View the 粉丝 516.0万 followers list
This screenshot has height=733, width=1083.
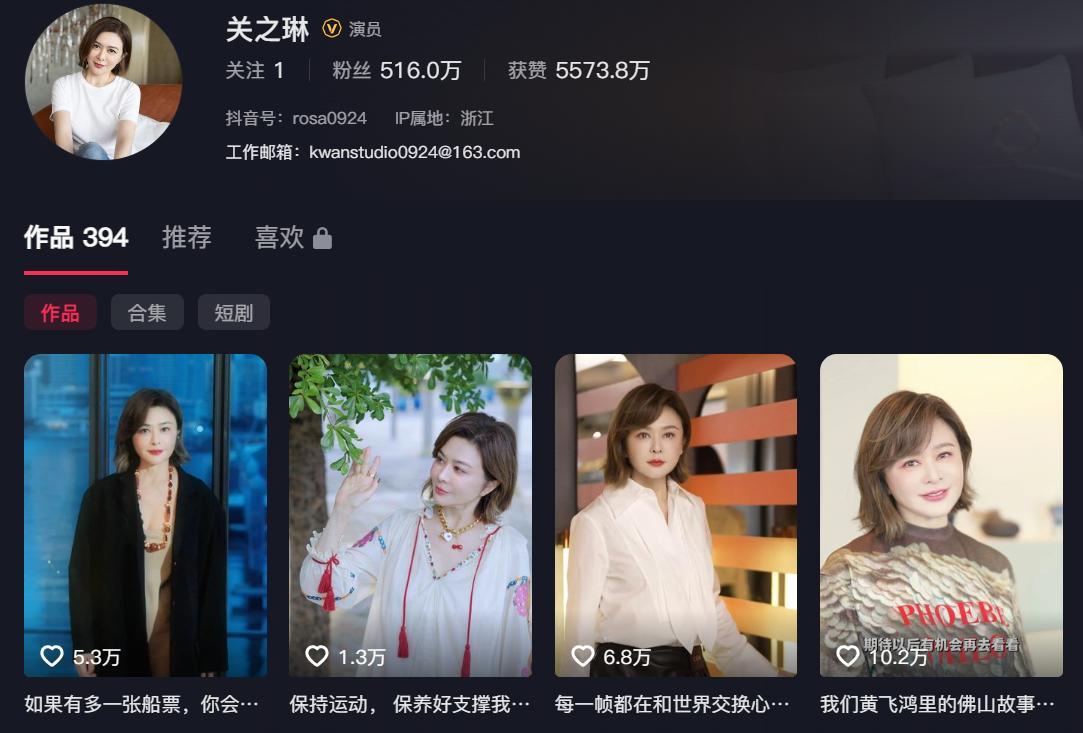397,71
